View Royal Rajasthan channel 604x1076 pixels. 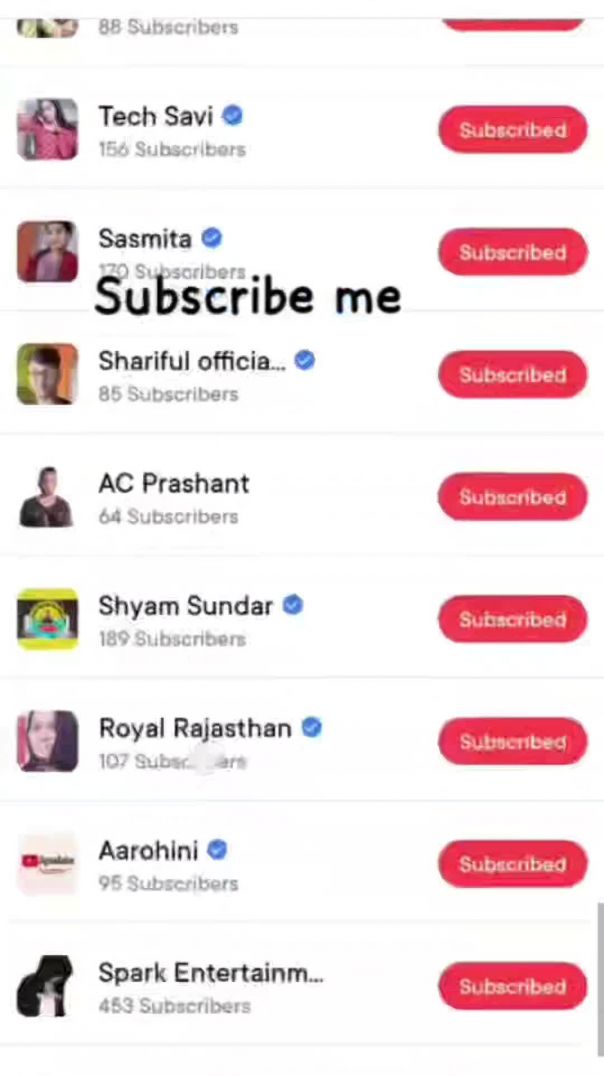click(195, 729)
